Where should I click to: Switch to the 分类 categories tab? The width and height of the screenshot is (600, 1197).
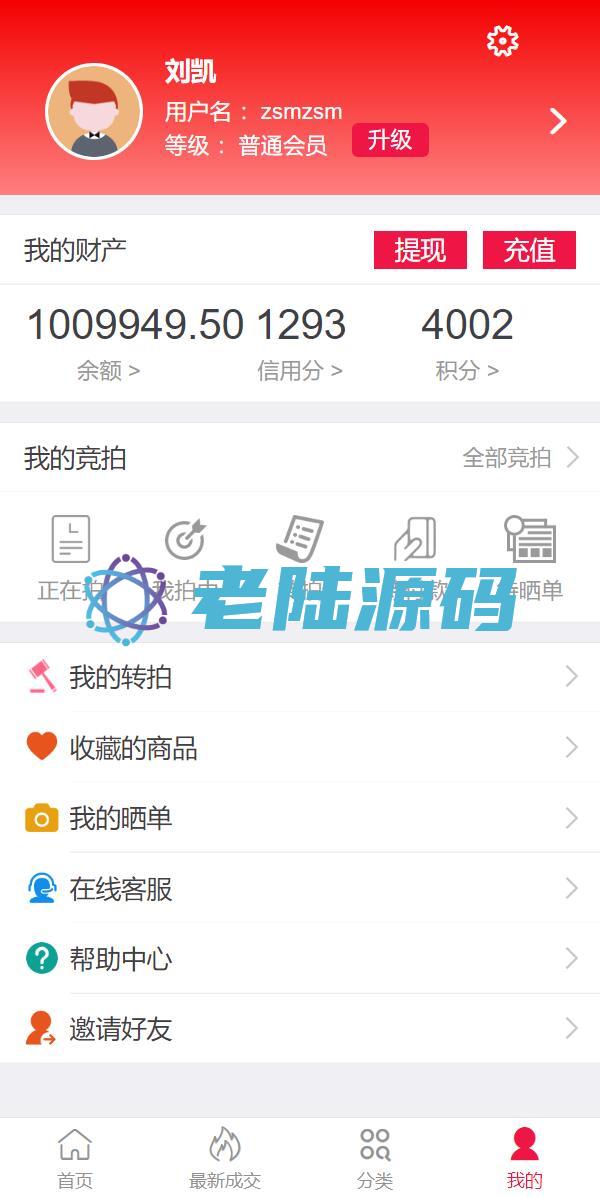click(x=375, y=1158)
